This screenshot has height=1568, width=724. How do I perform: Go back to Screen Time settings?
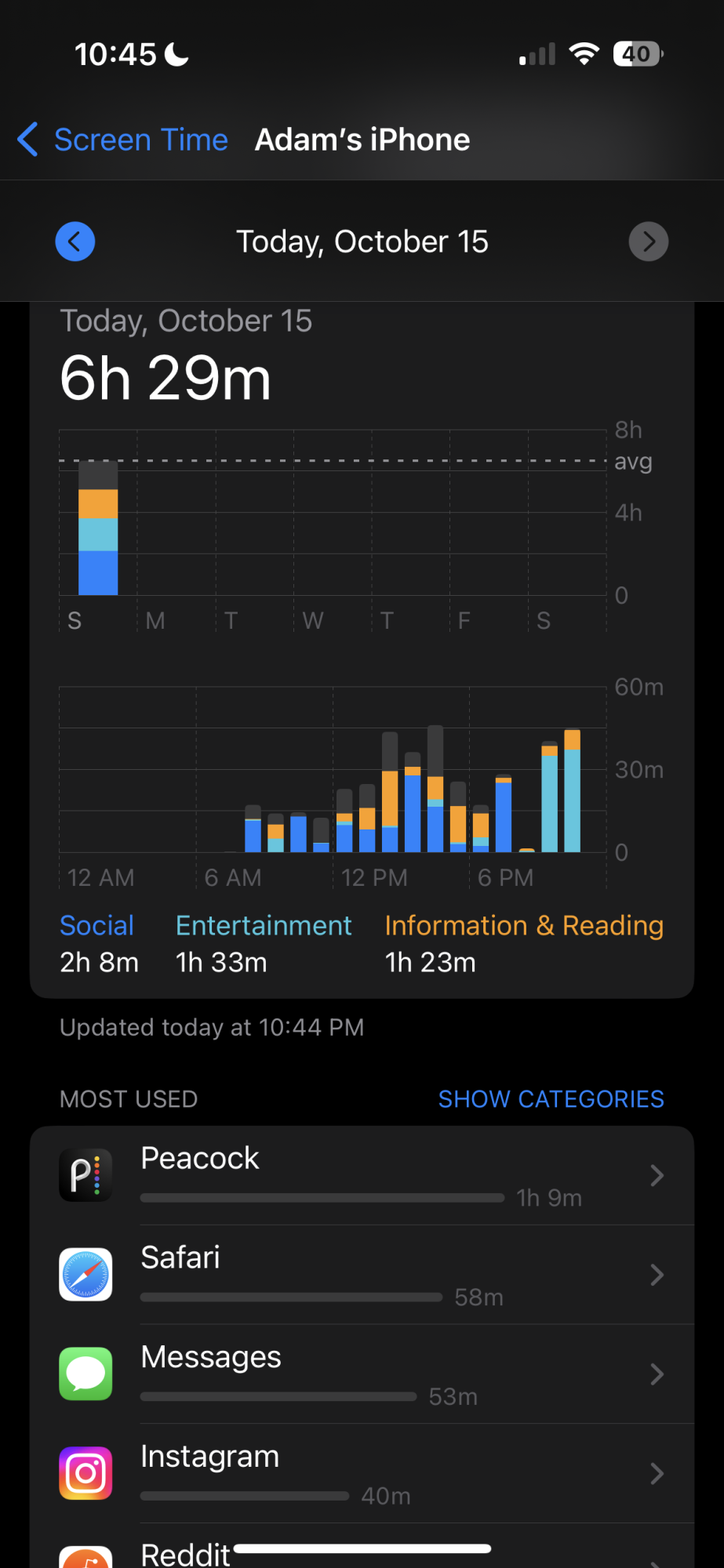click(123, 140)
